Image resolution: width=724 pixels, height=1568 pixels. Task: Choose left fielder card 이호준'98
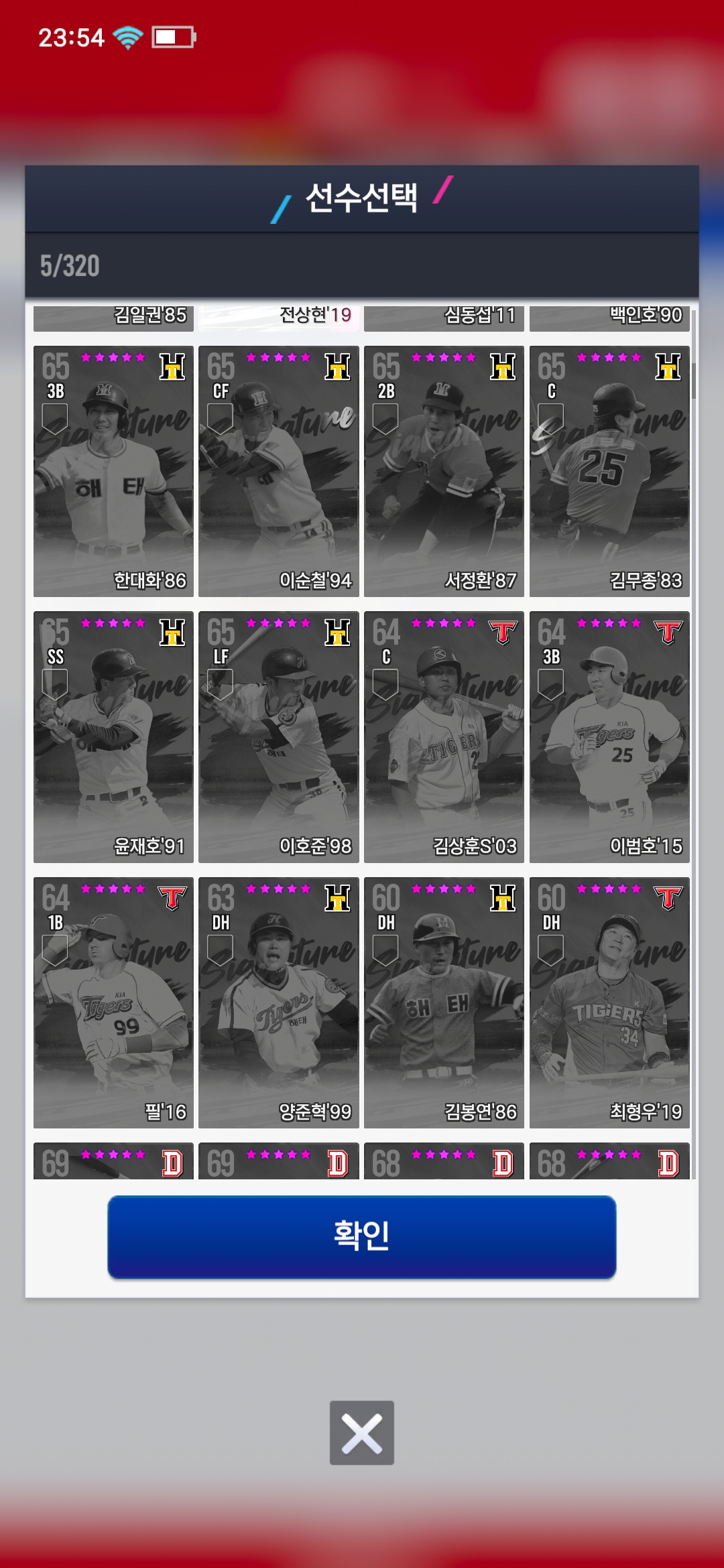point(278,737)
